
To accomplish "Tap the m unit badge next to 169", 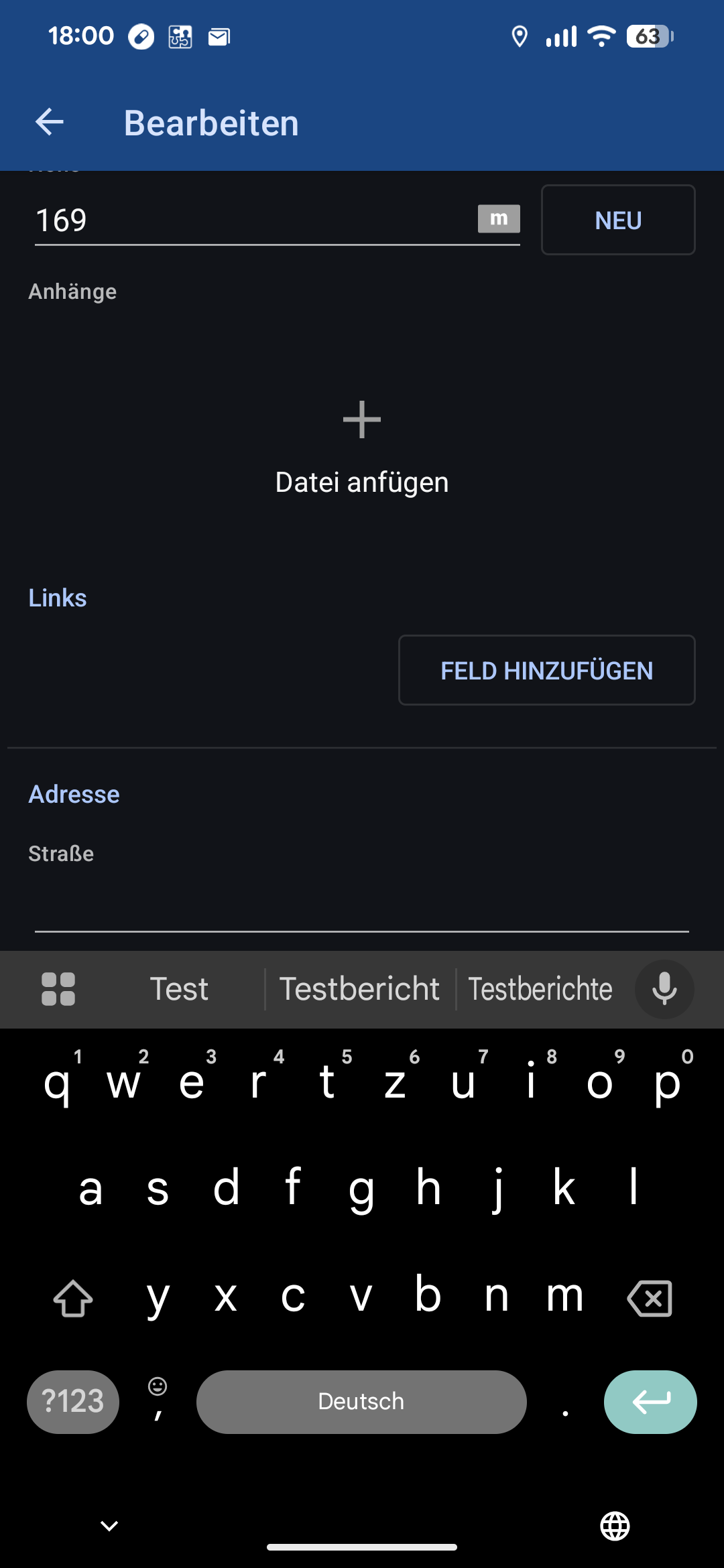I will coord(499,219).
